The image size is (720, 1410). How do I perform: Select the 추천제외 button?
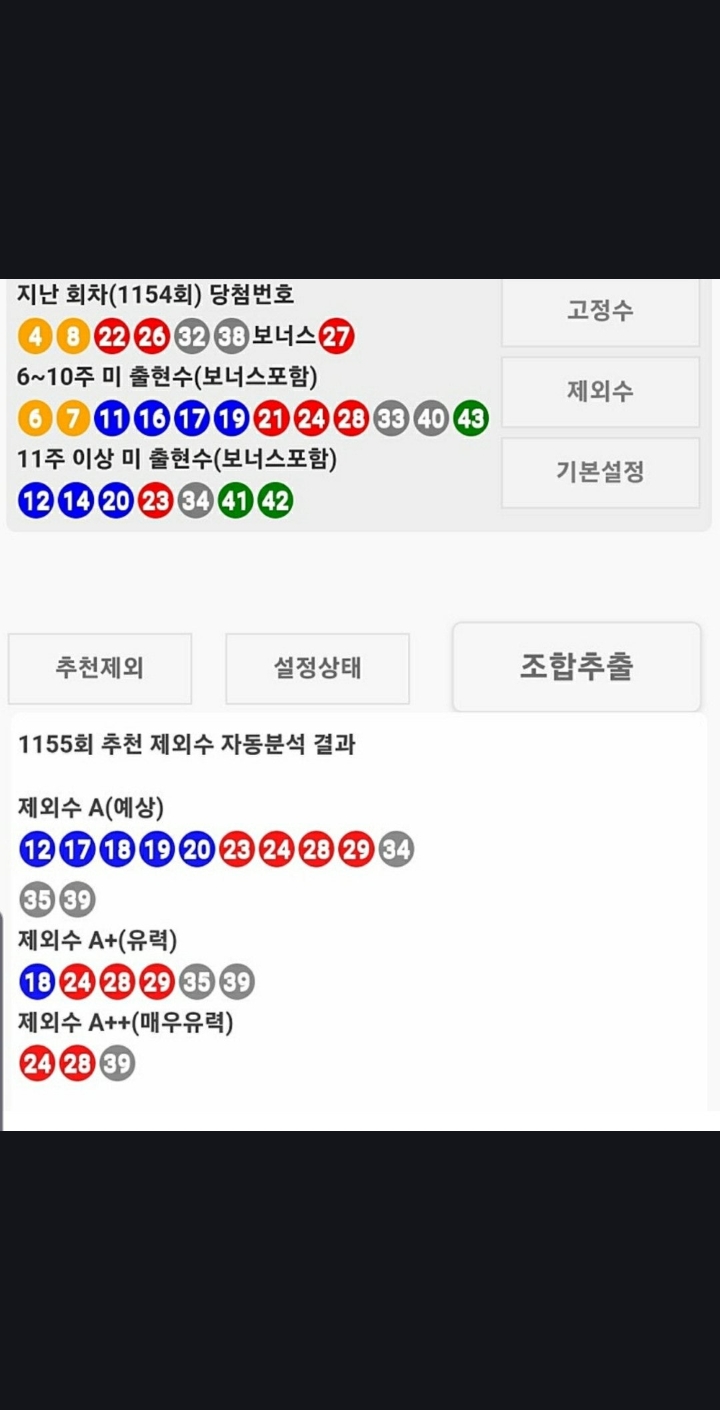pos(99,668)
